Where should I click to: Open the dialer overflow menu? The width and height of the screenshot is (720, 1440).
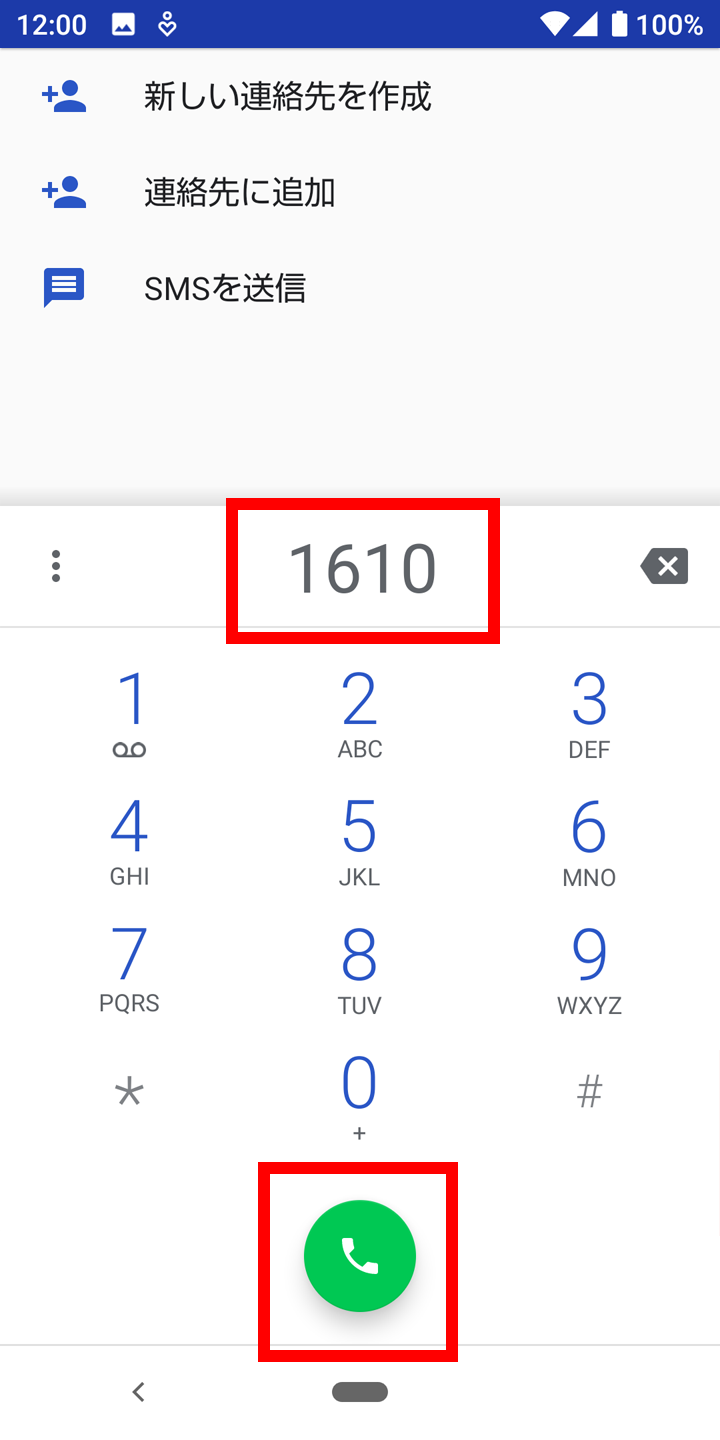pos(56,567)
